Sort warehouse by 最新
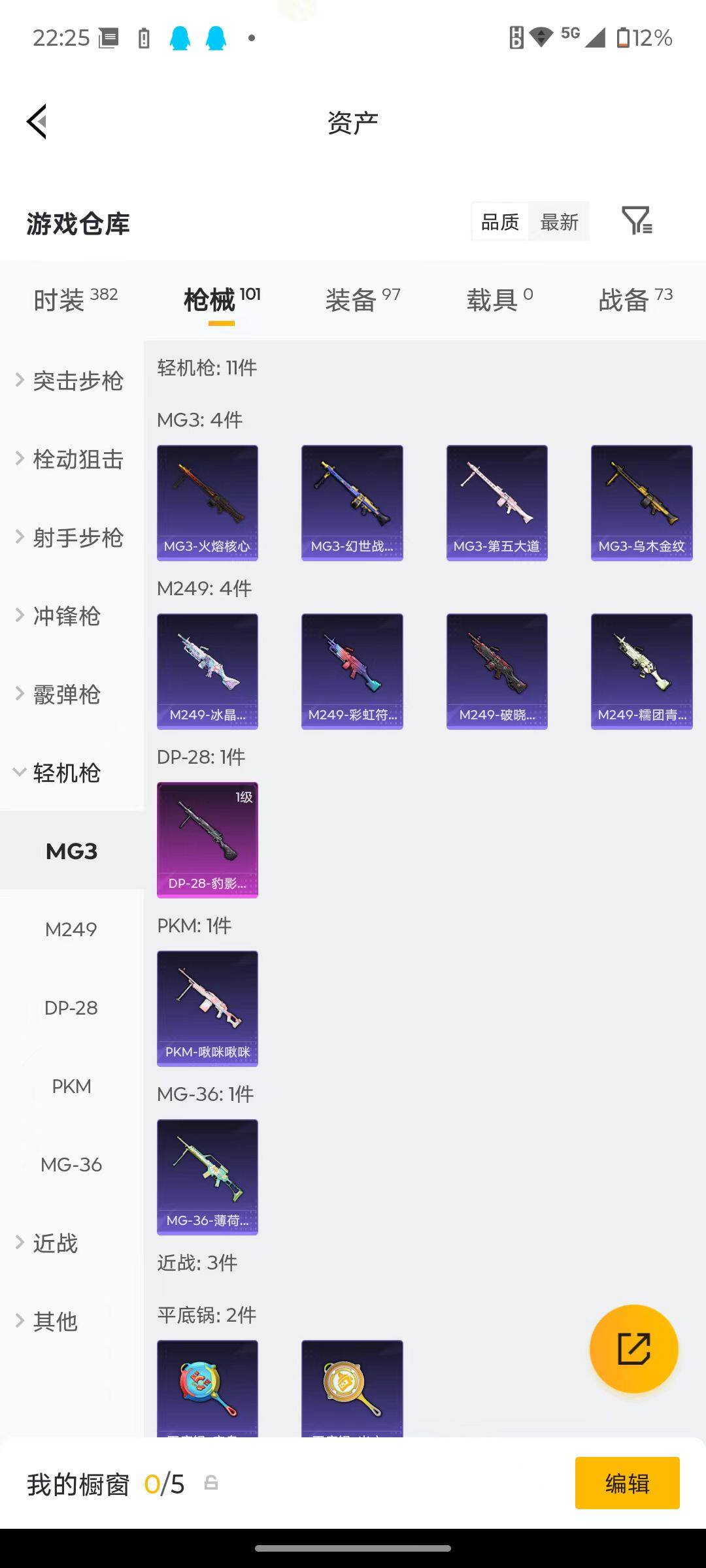 click(559, 222)
